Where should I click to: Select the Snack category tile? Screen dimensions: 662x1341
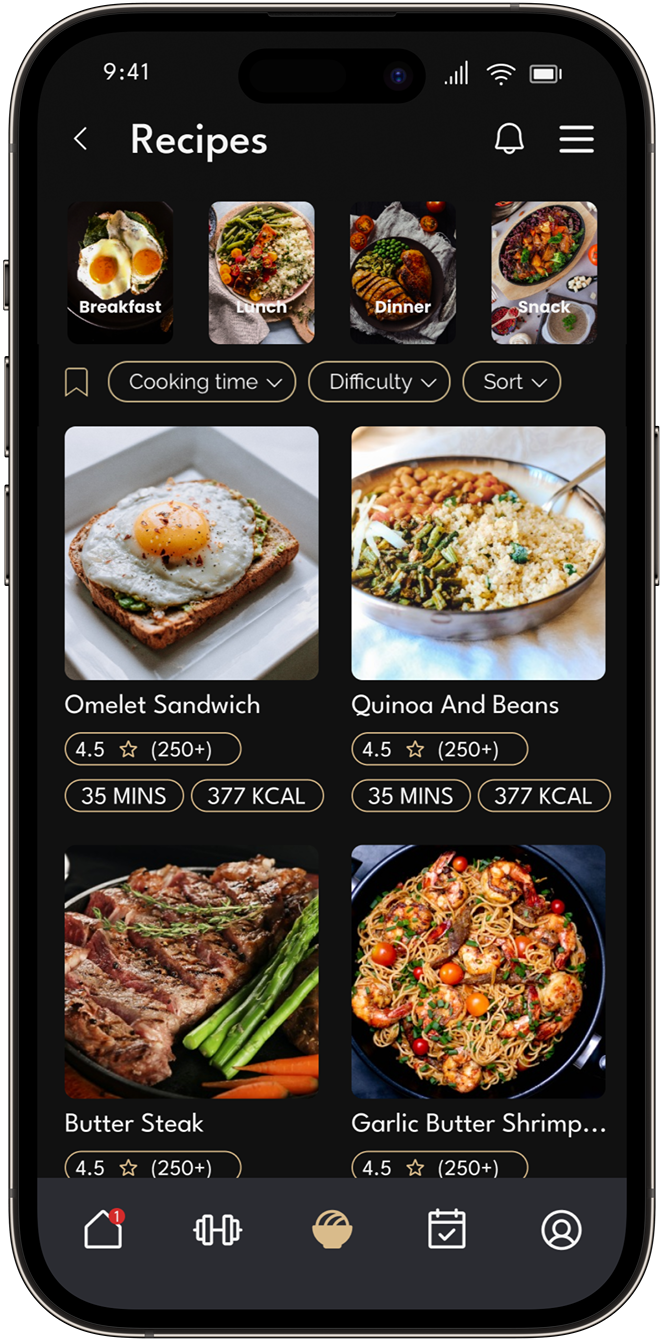pyautogui.click(x=544, y=272)
